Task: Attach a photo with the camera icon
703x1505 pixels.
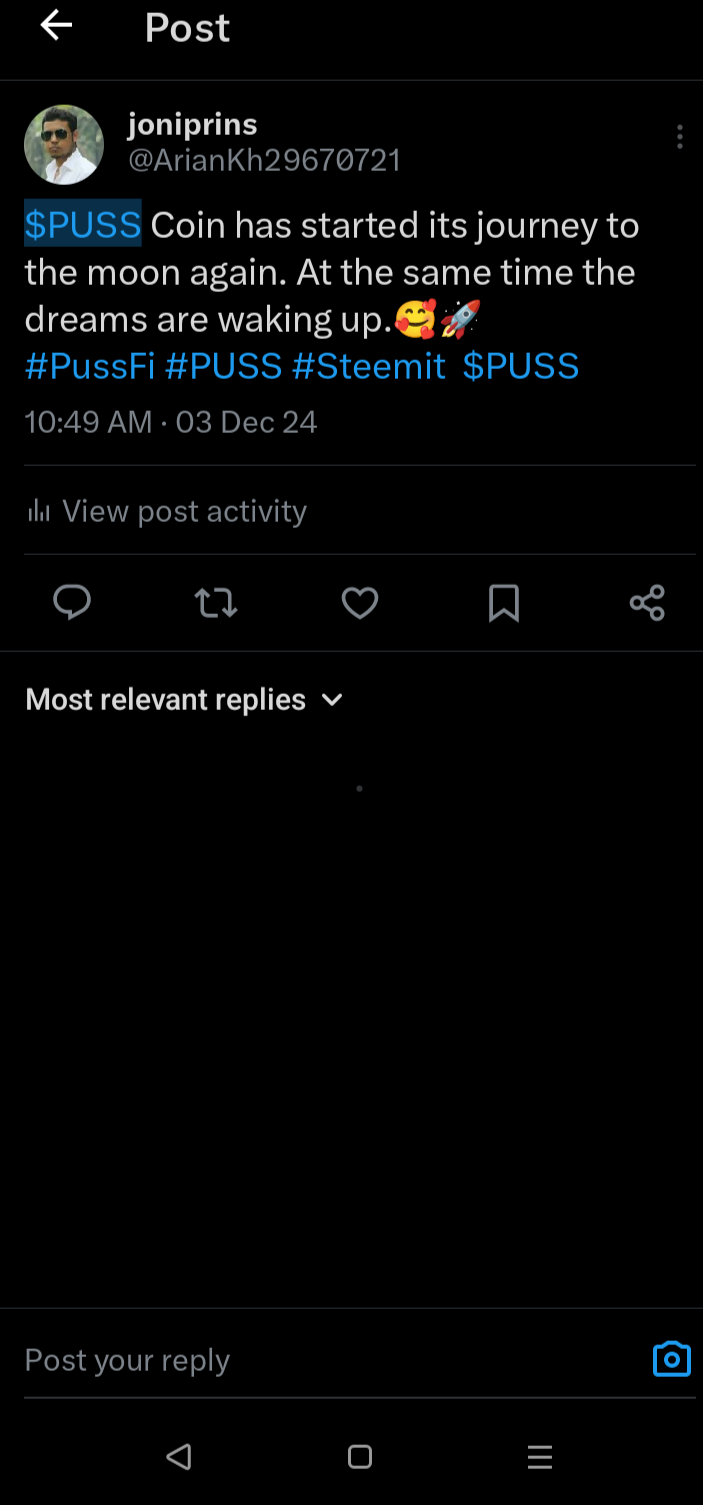Action: [671, 1359]
